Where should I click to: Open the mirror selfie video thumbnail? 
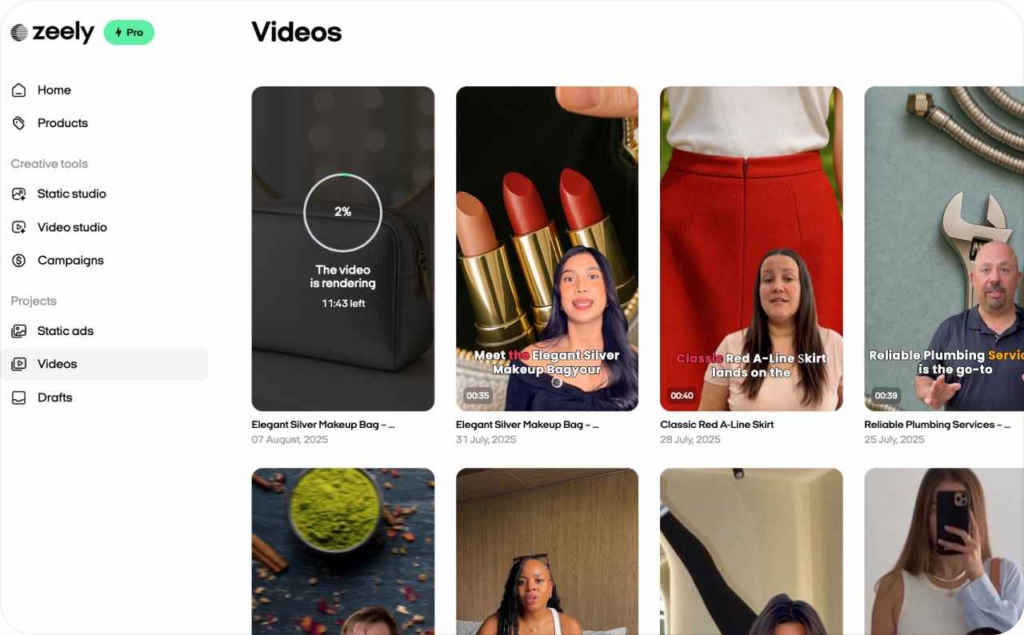(943, 550)
